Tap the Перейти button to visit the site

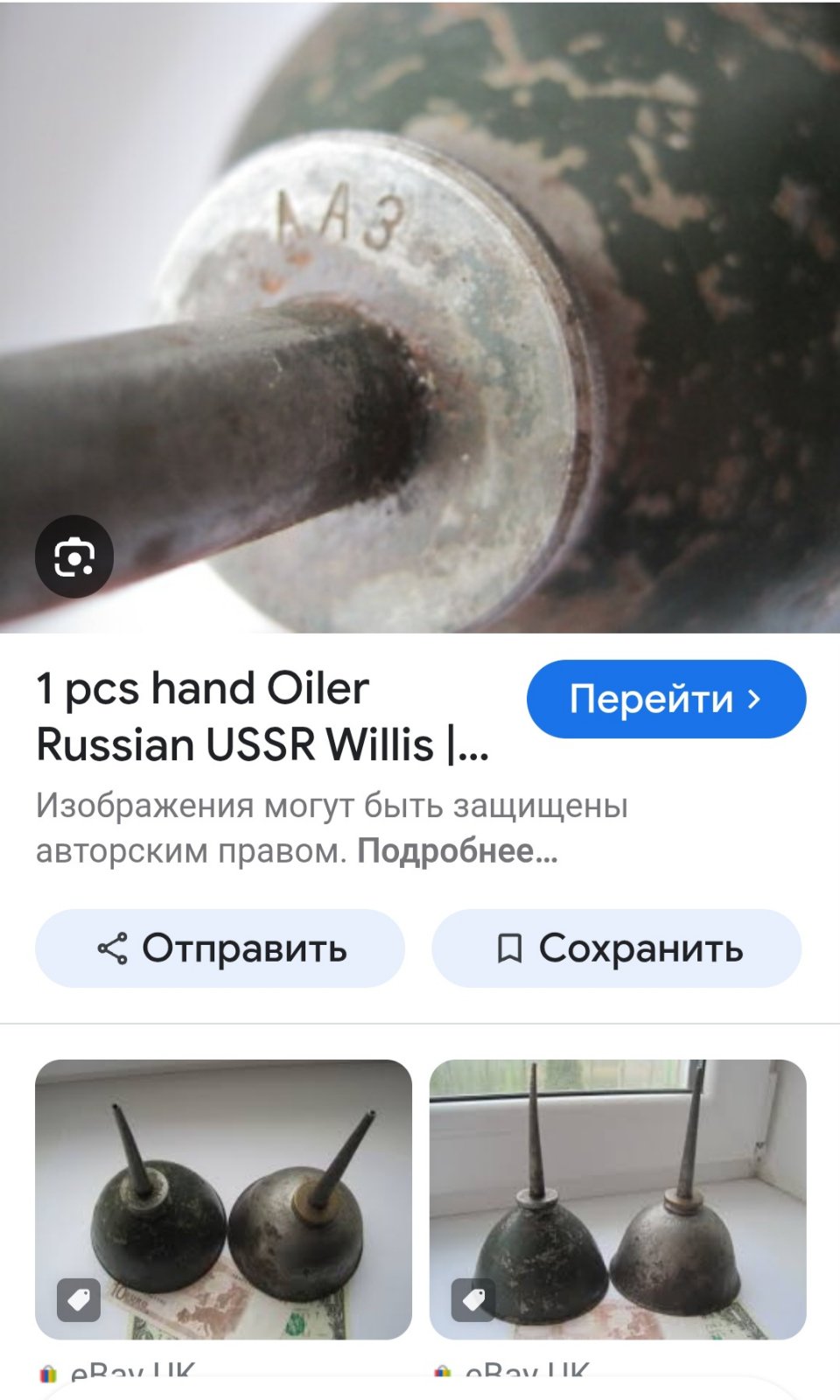[x=666, y=699]
